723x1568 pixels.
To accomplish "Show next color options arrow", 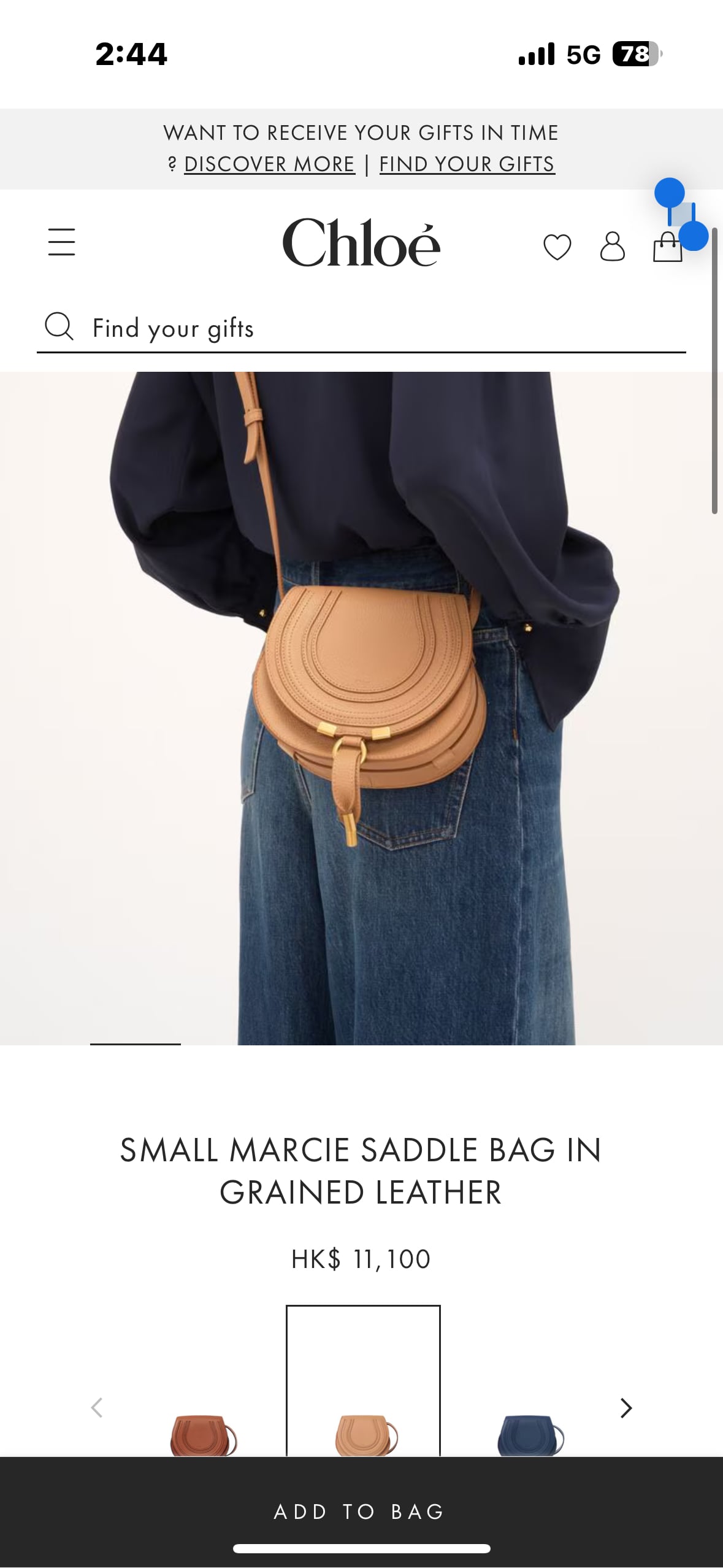I will coord(625,1407).
